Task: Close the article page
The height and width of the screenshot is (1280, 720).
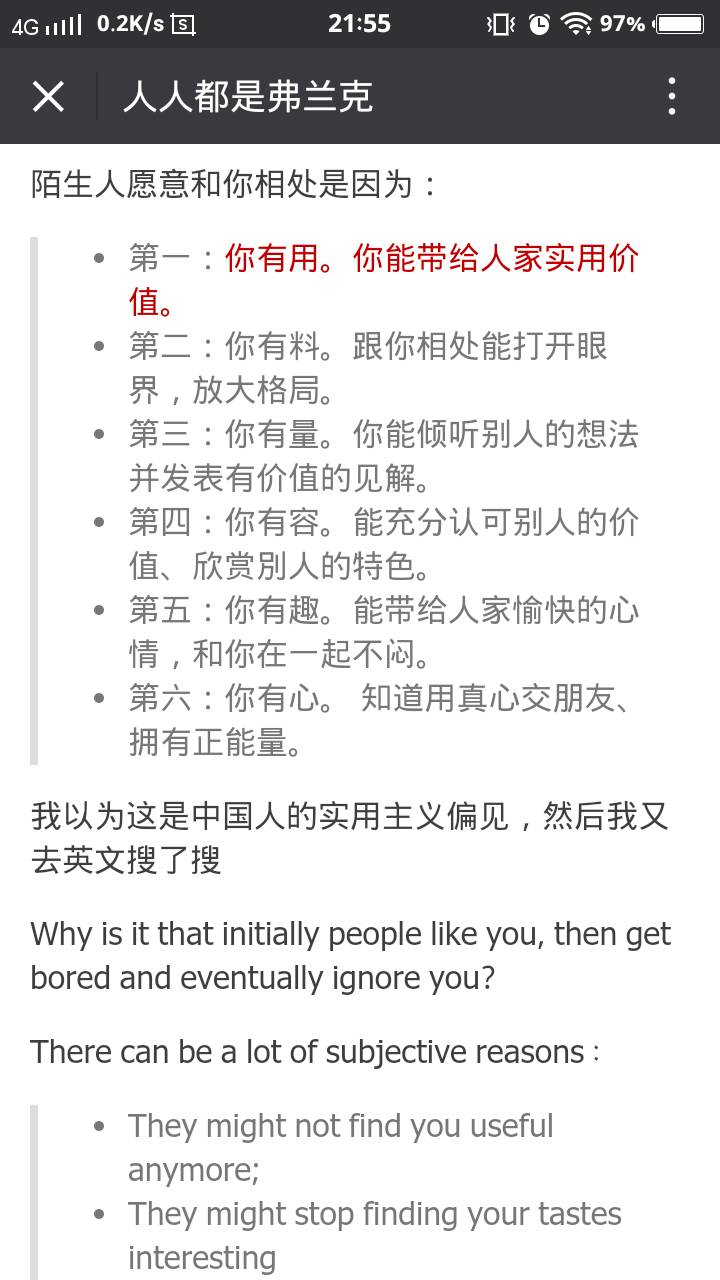Action: pos(48,97)
